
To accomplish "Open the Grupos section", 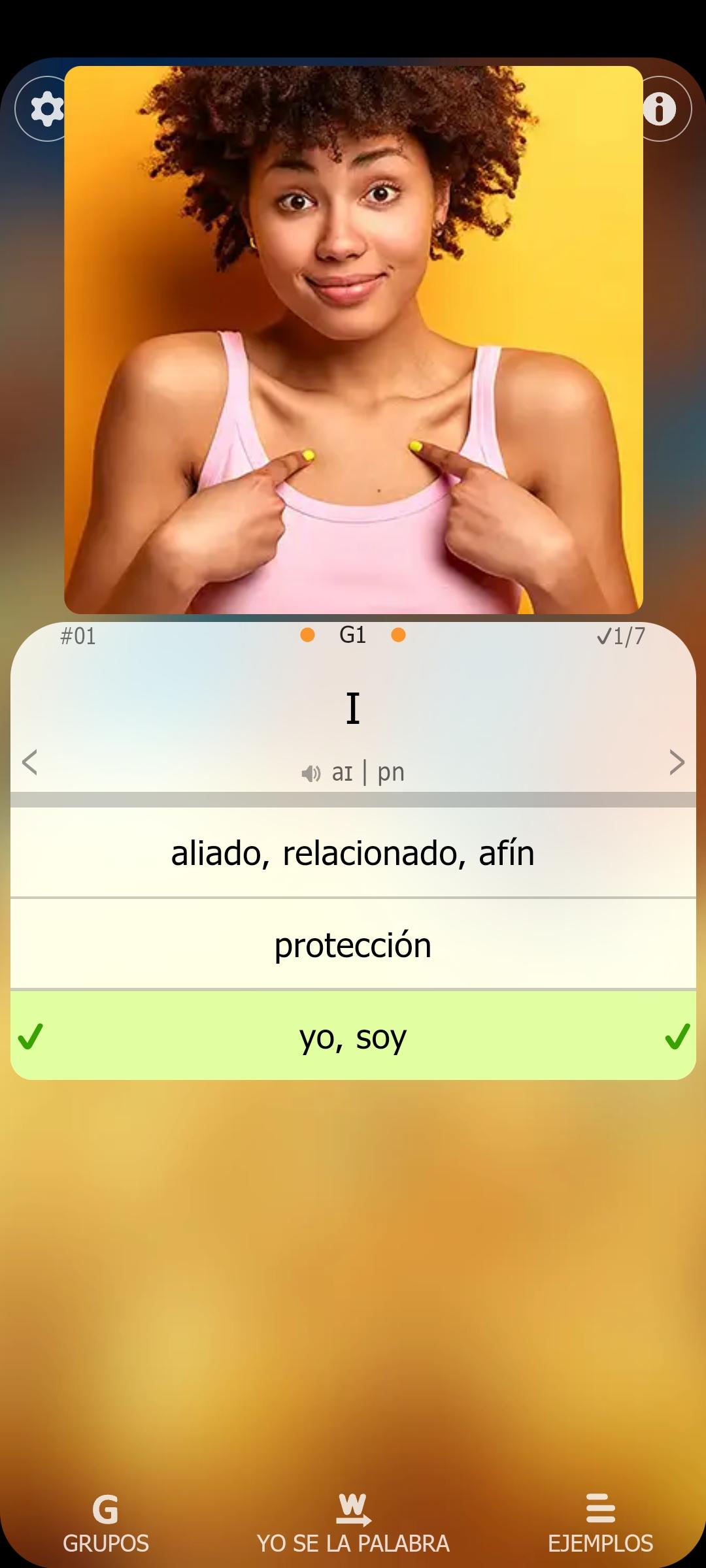I will [x=105, y=1524].
